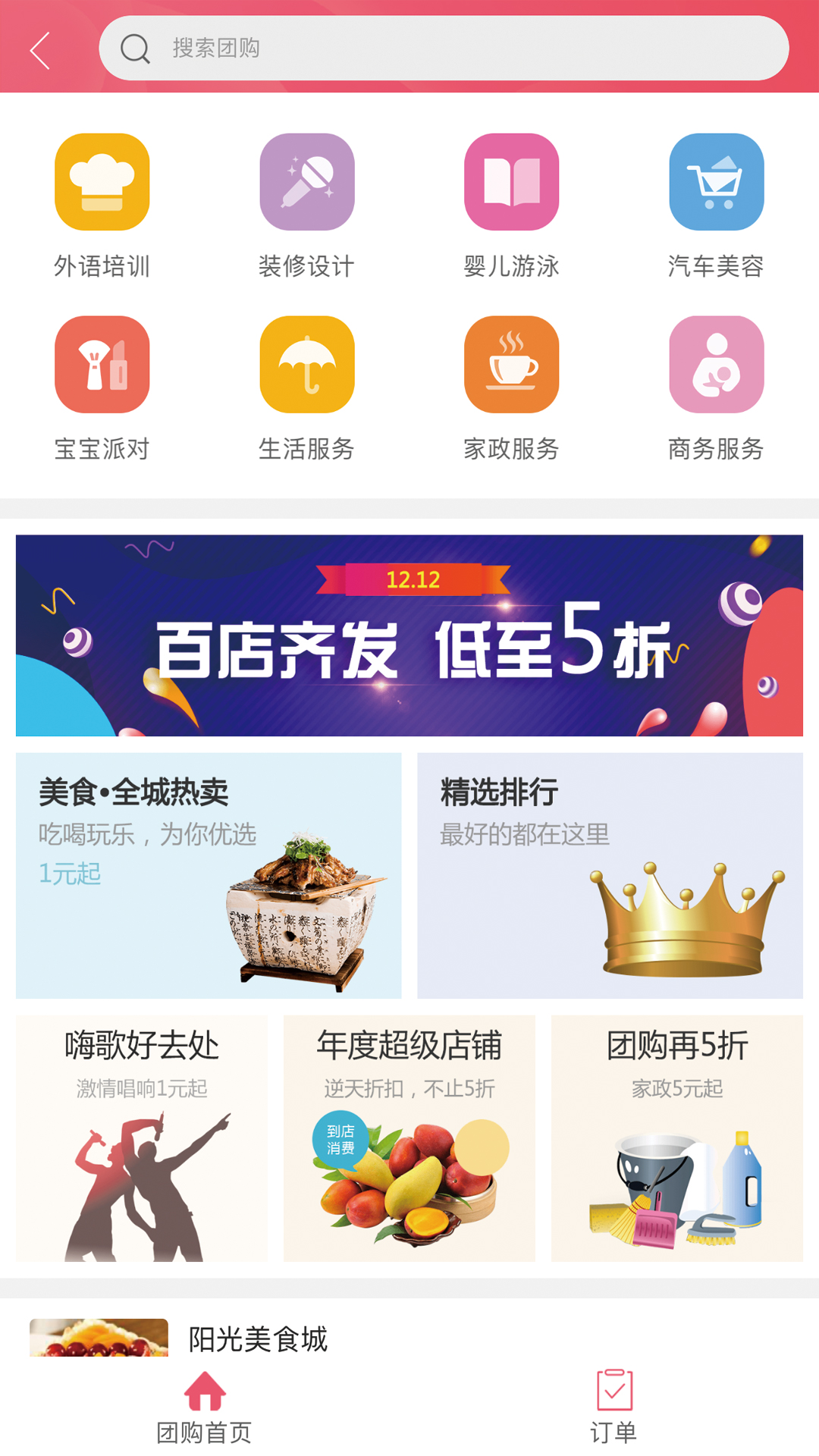Viewport: 819px width, 1456px height.
Task: Open the 宝宝派对 makeup icon
Action: [x=102, y=365]
